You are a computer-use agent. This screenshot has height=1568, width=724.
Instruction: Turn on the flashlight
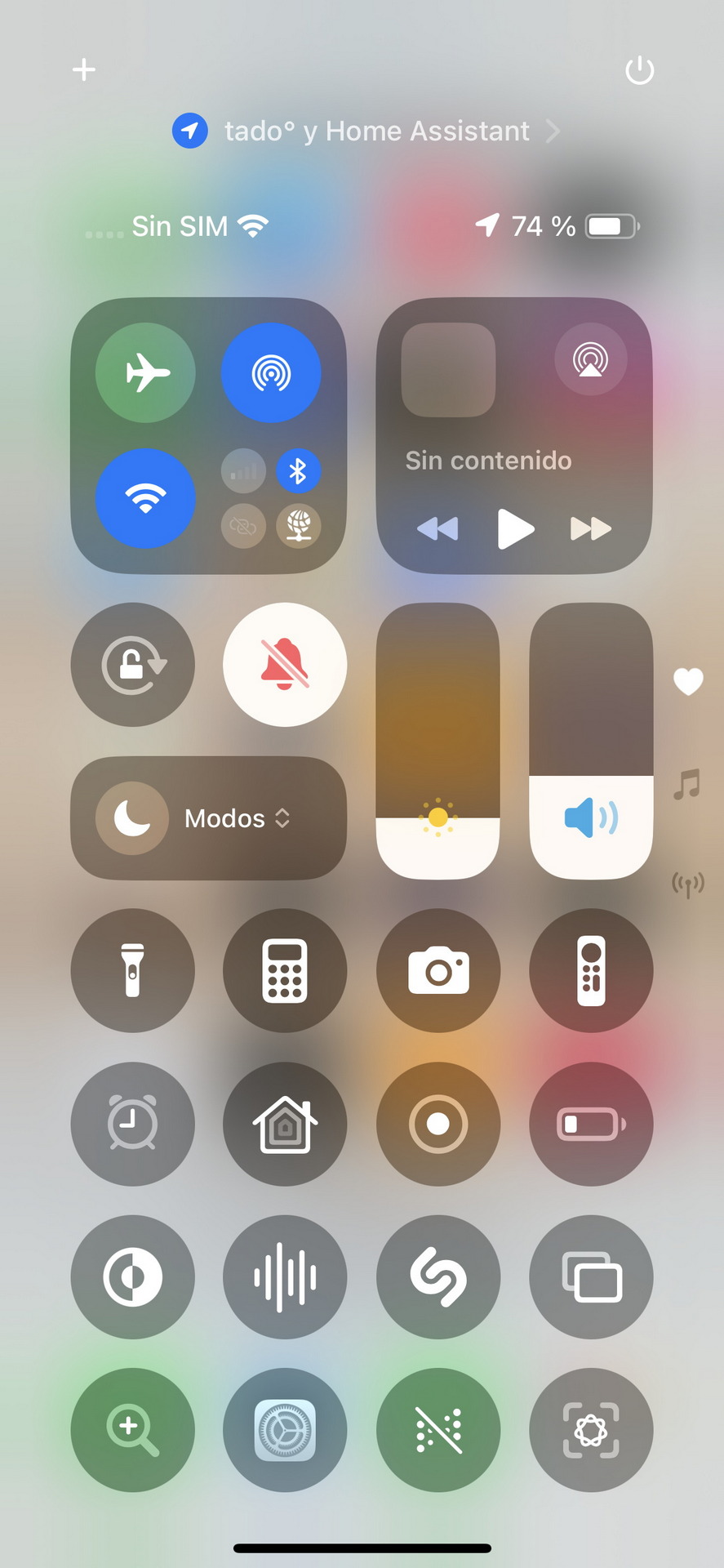coord(133,970)
